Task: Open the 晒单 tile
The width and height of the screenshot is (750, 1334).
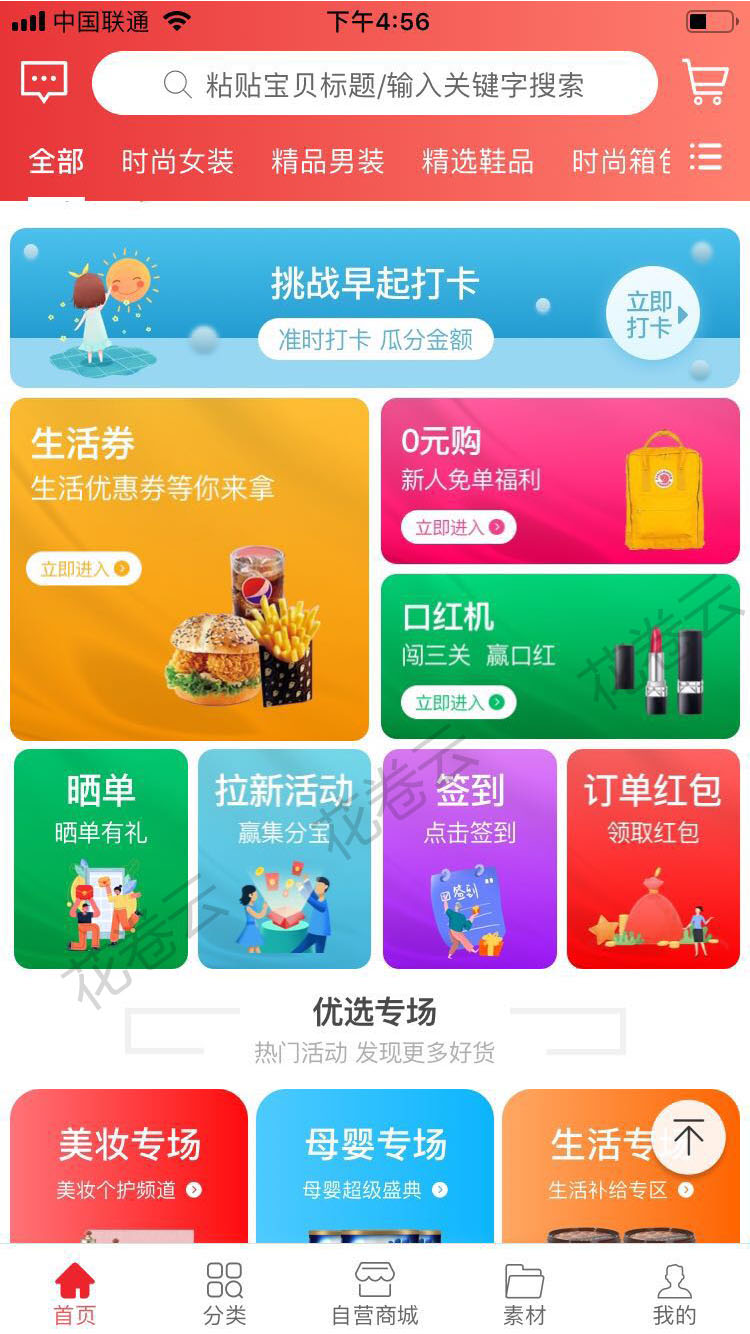Action: pyautogui.click(x=101, y=859)
